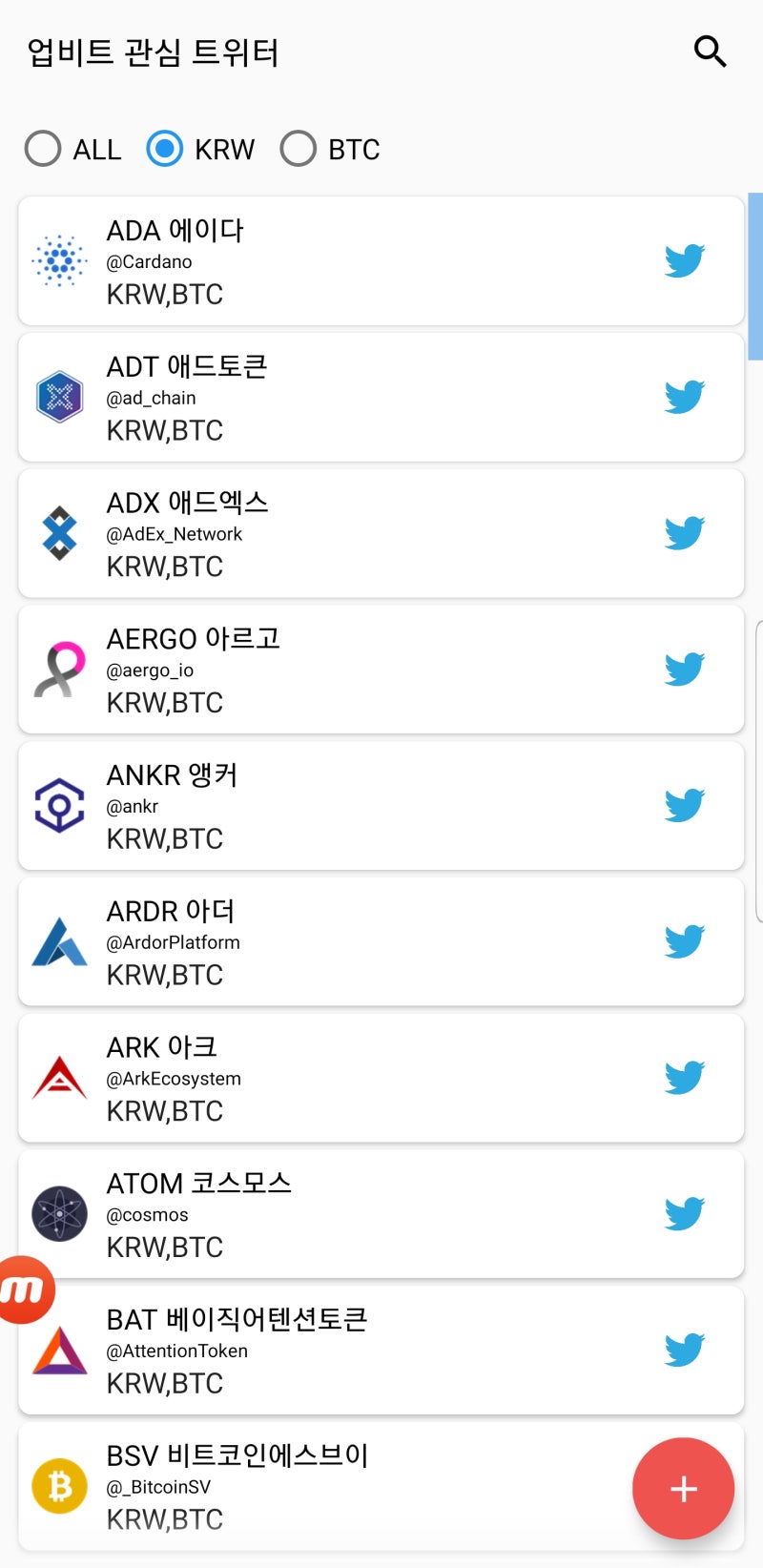Open the Twitter feed for ATOM 코스모스
Viewport: 763px width, 1568px height.
683,1211
